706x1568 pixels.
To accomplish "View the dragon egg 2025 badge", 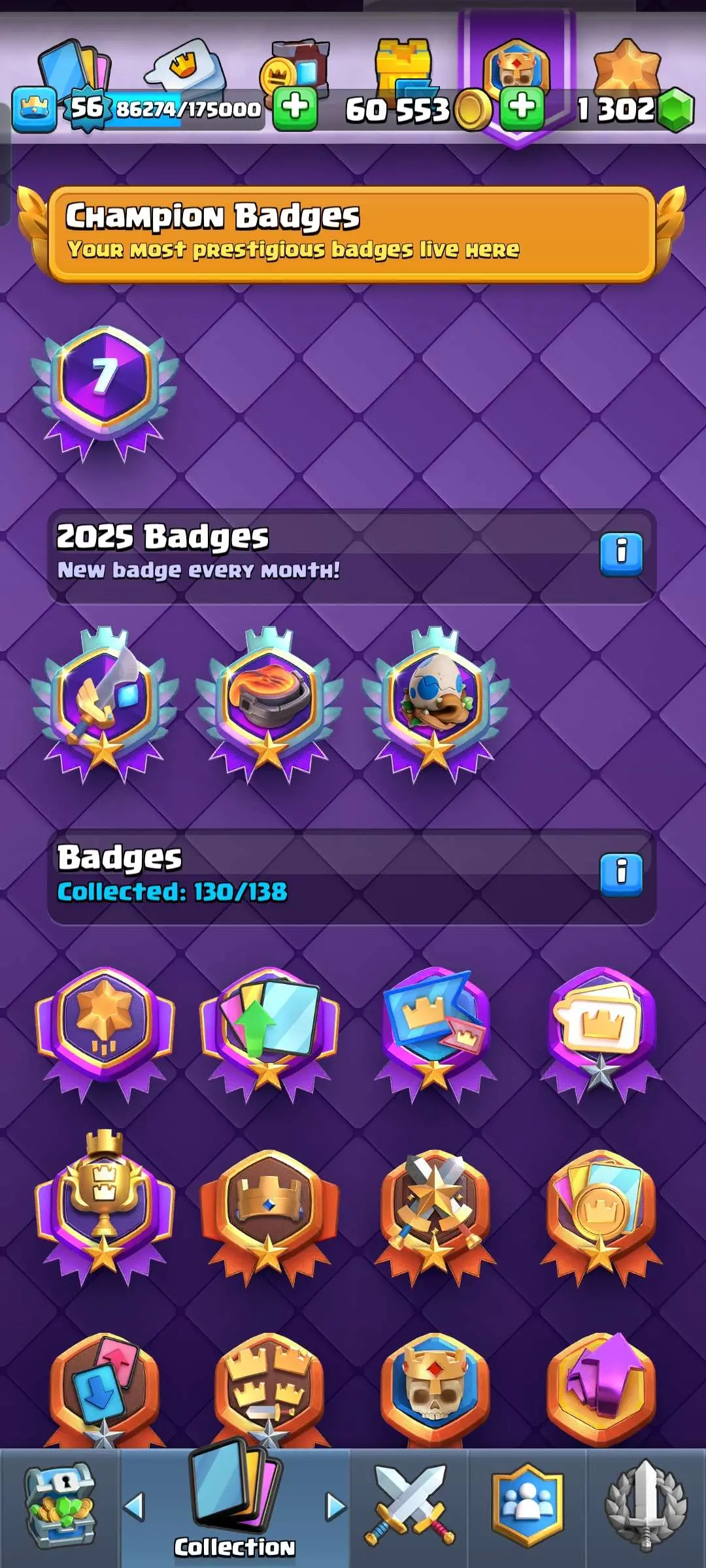I will 435,702.
